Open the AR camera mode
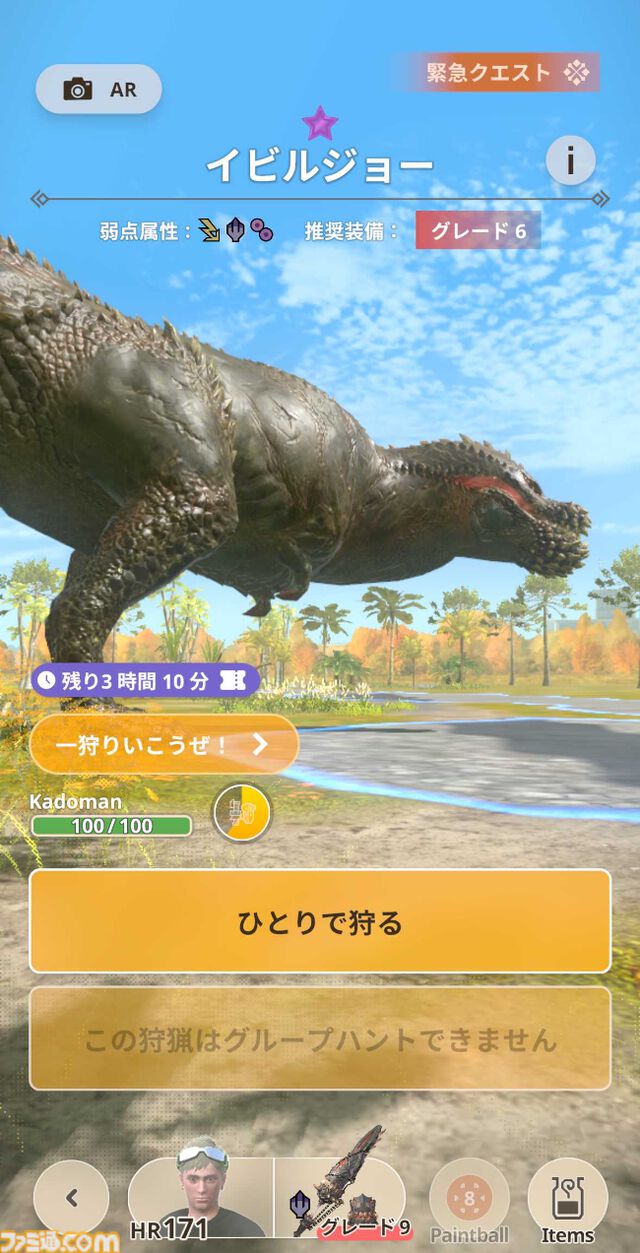 click(x=98, y=89)
